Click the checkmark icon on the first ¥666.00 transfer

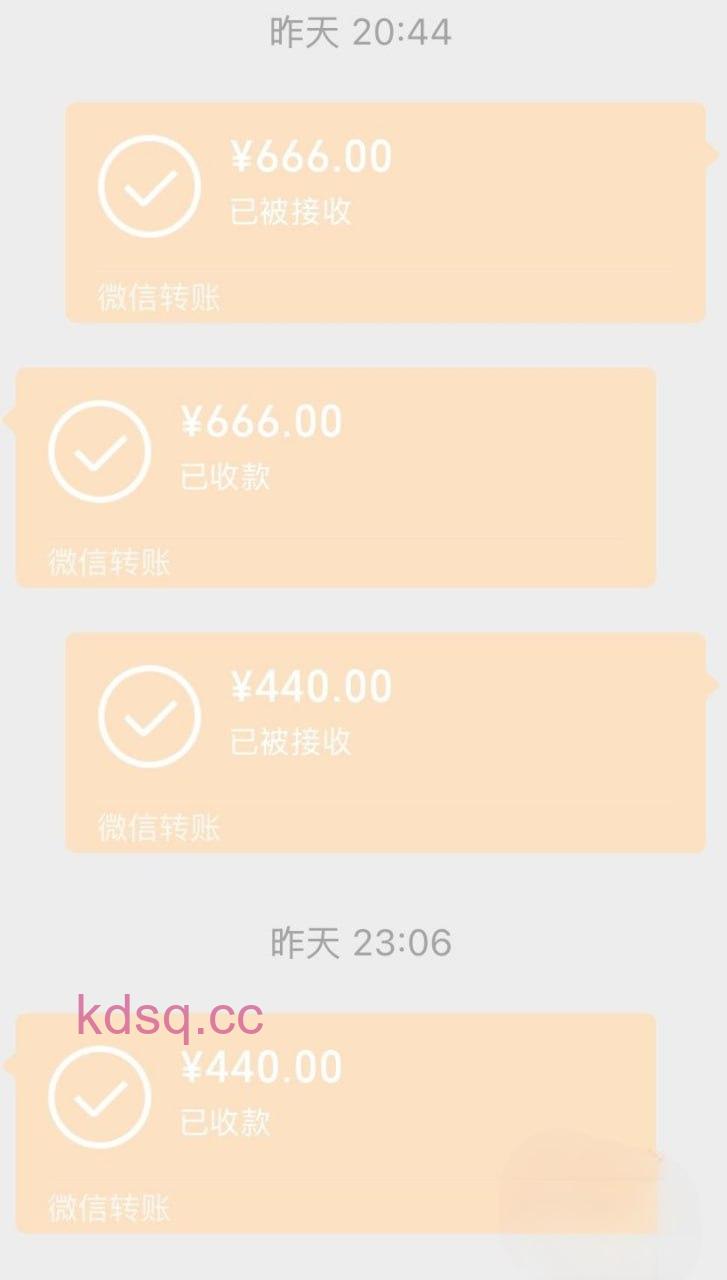click(148, 184)
